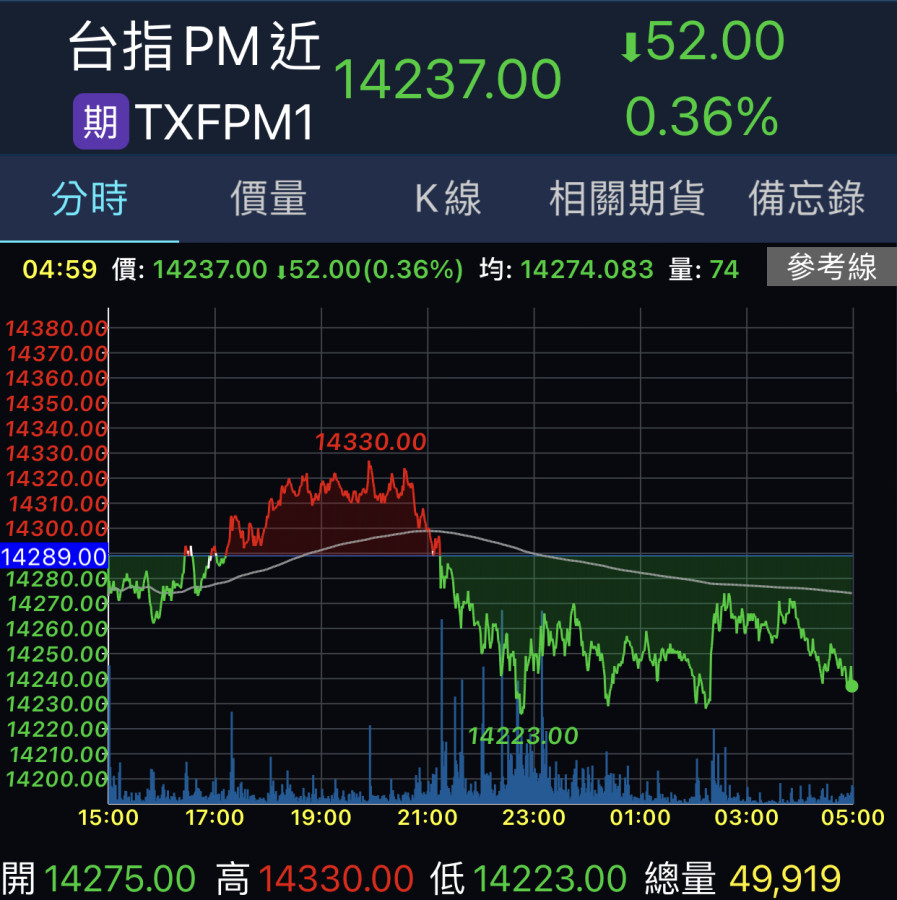Image resolution: width=897 pixels, height=900 pixels.
Task: Switch to the 分時 tab
Action: (x=90, y=199)
